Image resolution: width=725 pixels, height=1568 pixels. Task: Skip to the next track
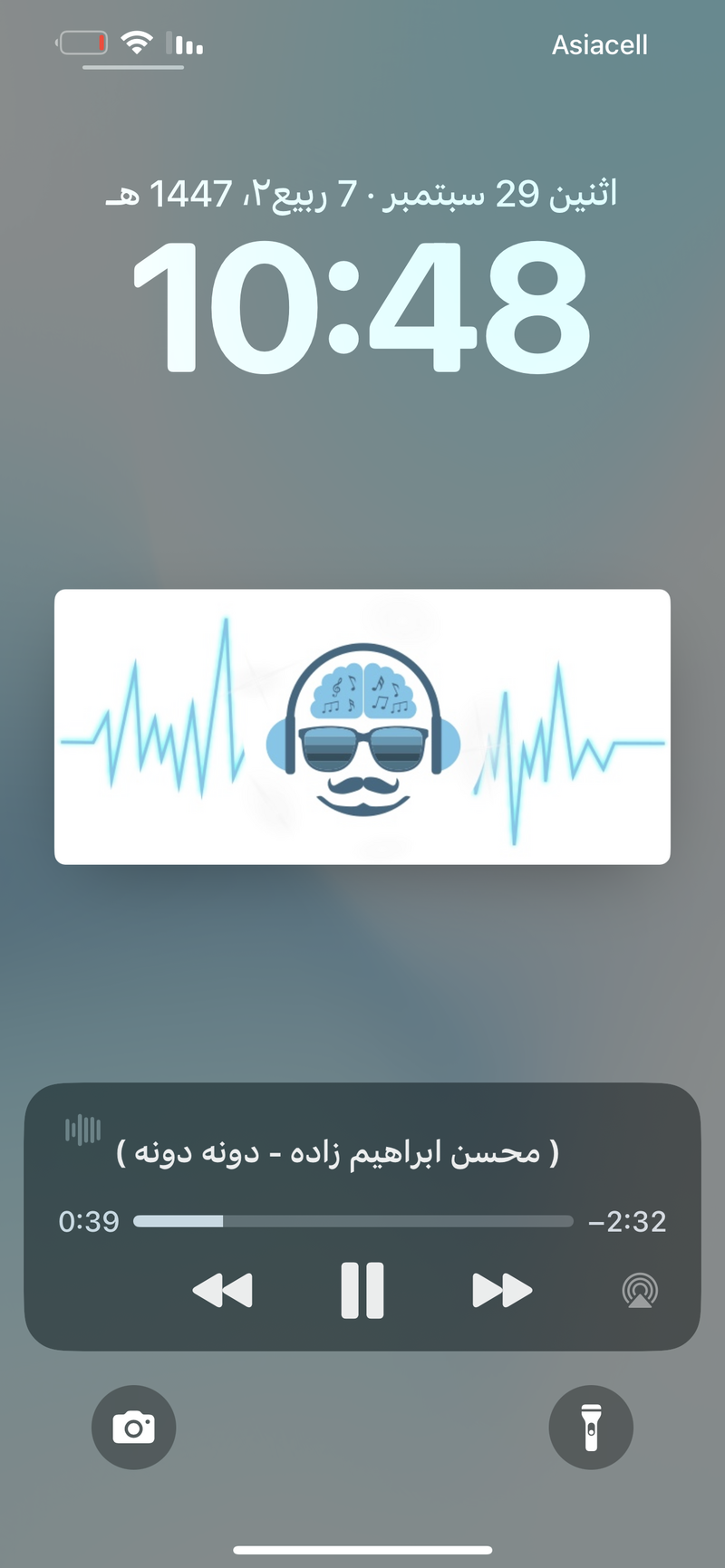(x=501, y=1290)
